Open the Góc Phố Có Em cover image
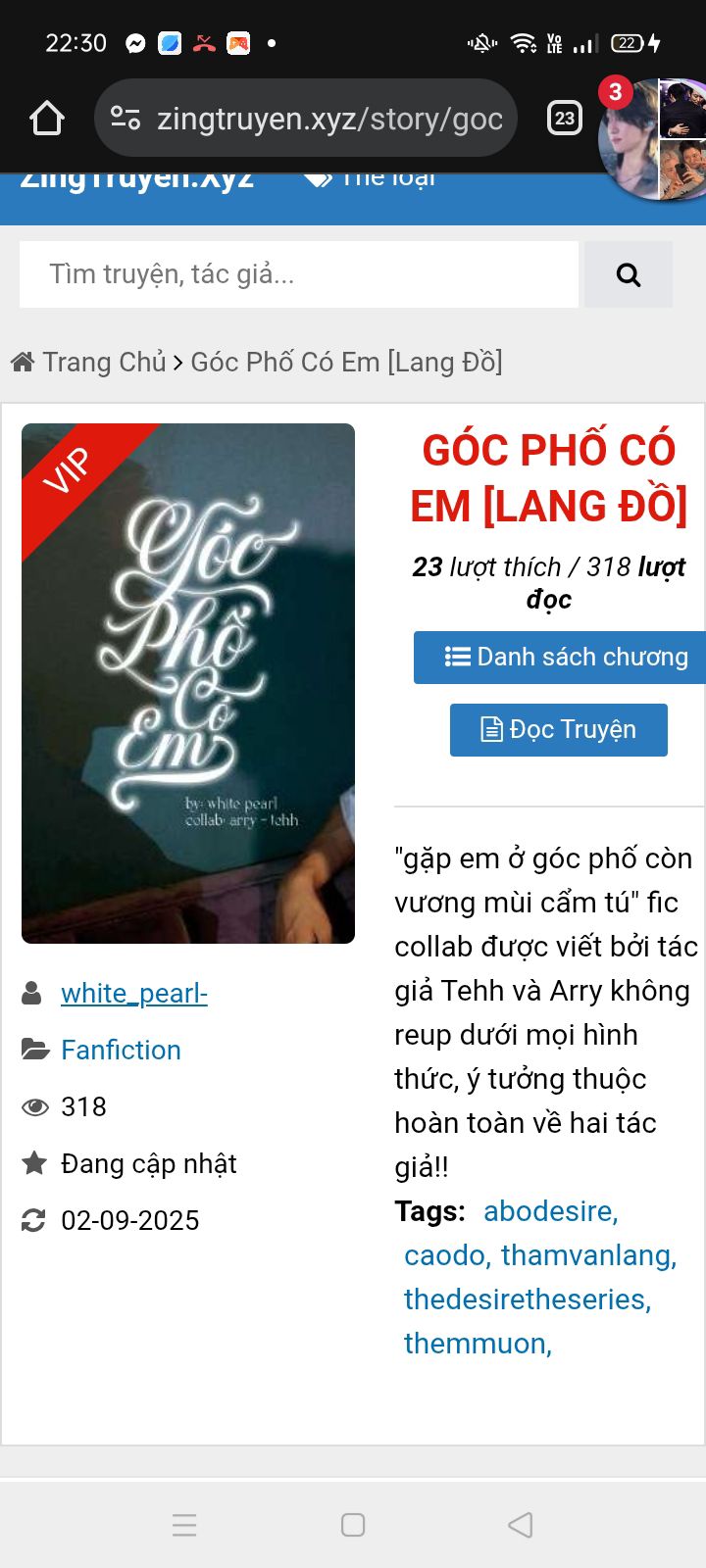 (188, 683)
